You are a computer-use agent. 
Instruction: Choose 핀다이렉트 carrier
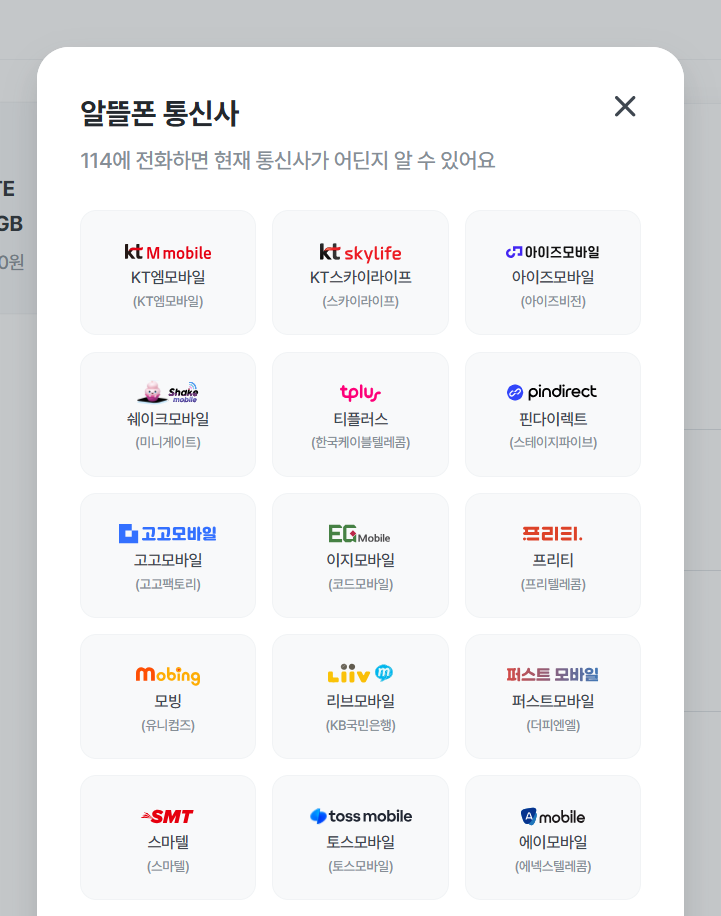[x=553, y=414]
